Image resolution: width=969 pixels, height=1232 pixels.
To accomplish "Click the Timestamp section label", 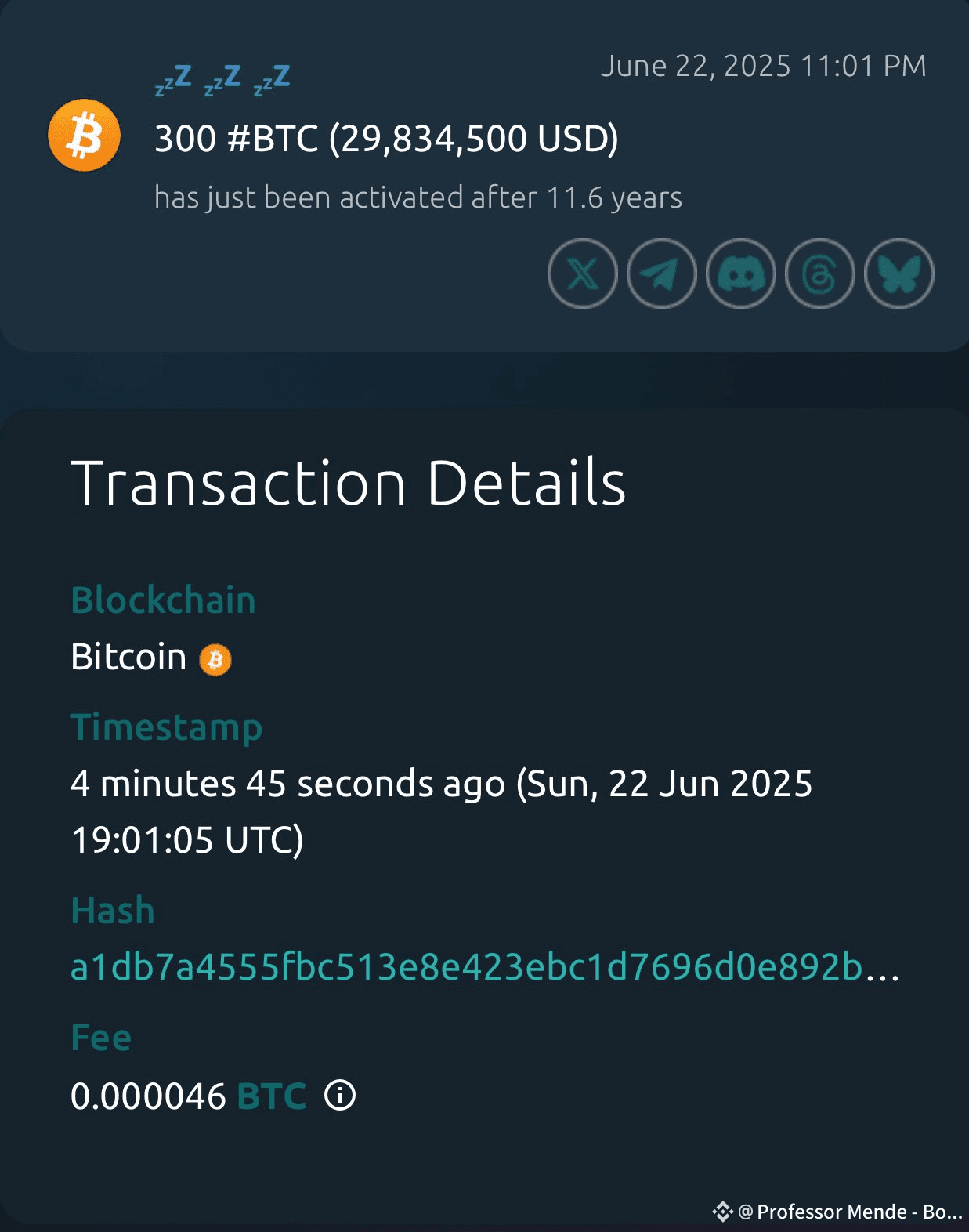I will (x=166, y=727).
